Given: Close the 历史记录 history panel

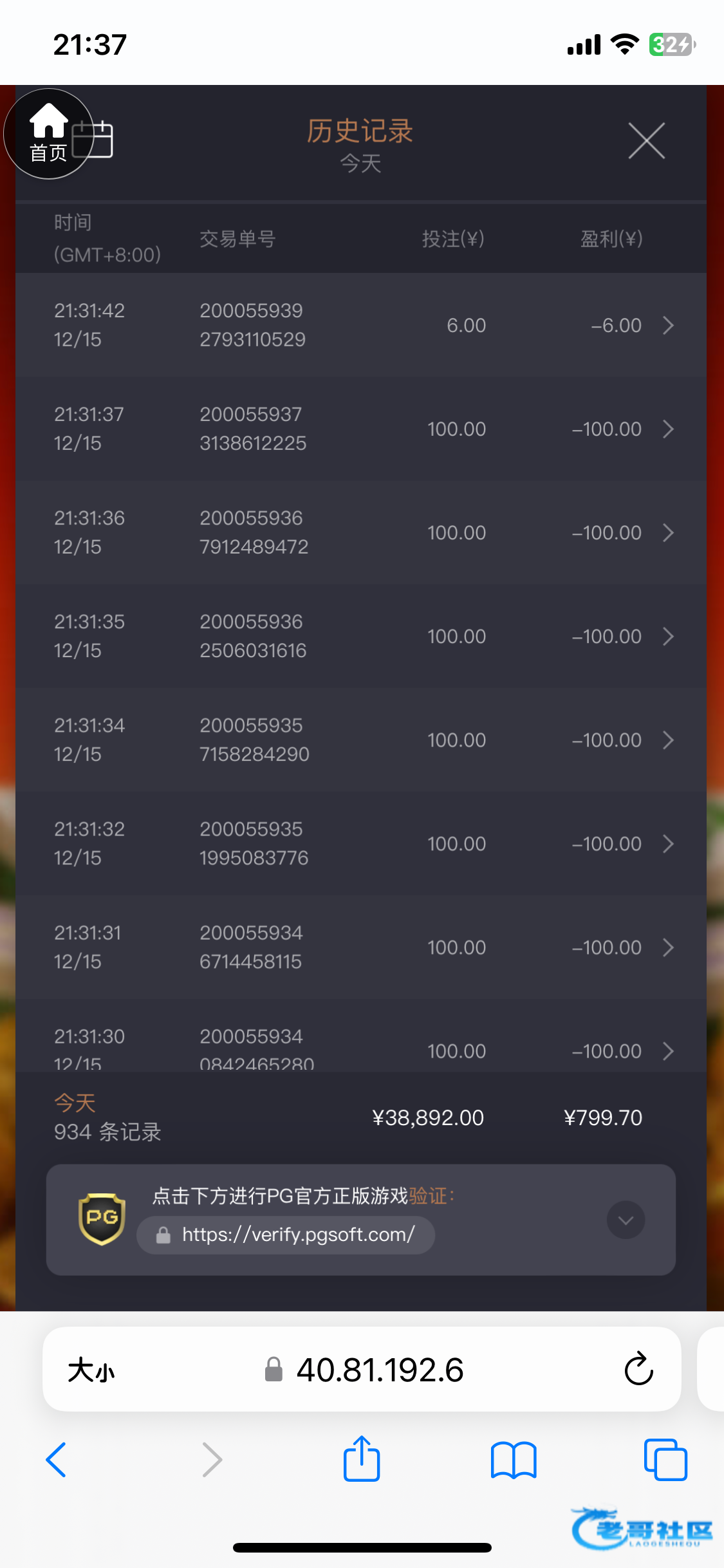Looking at the screenshot, I should click(646, 140).
